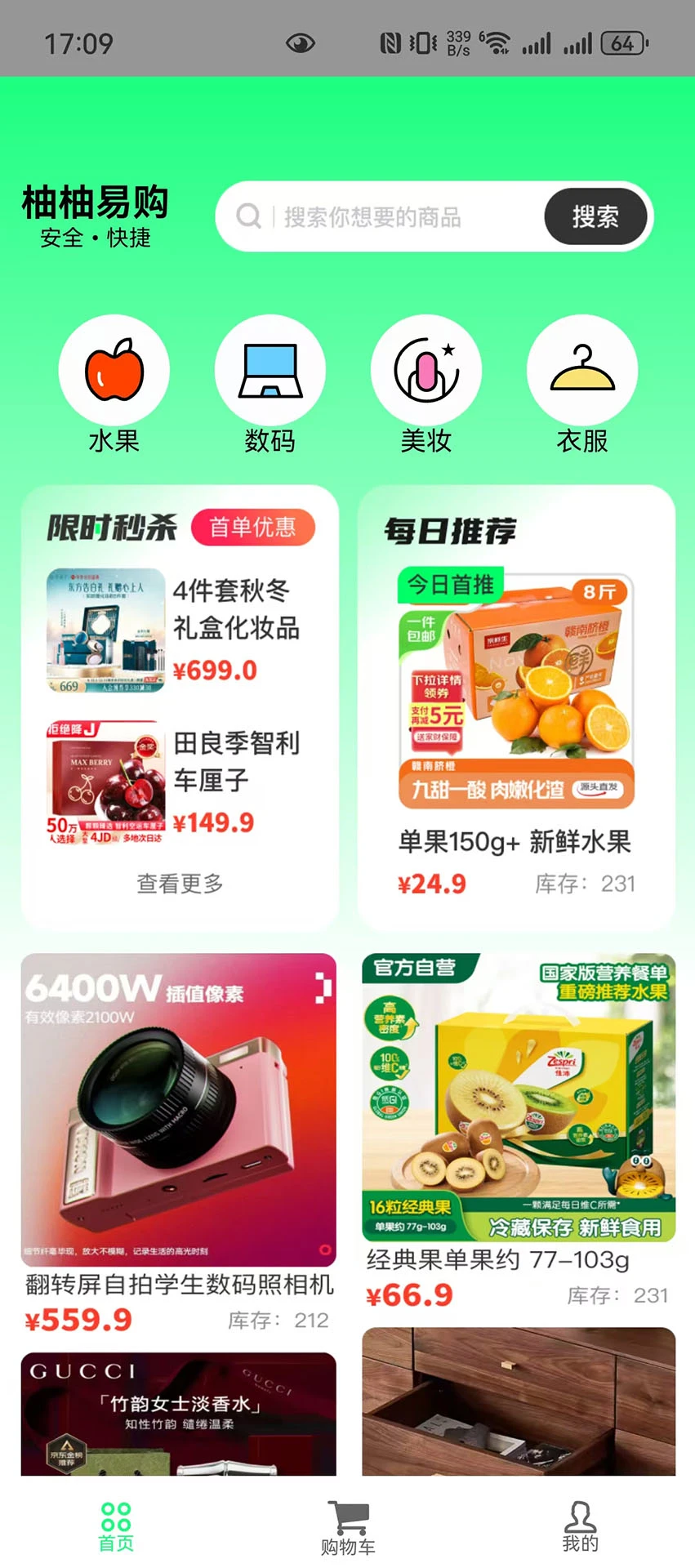Open the GUCCI 竹韵女士淡香水 product
This screenshot has height=1568, width=695.
[179, 1414]
